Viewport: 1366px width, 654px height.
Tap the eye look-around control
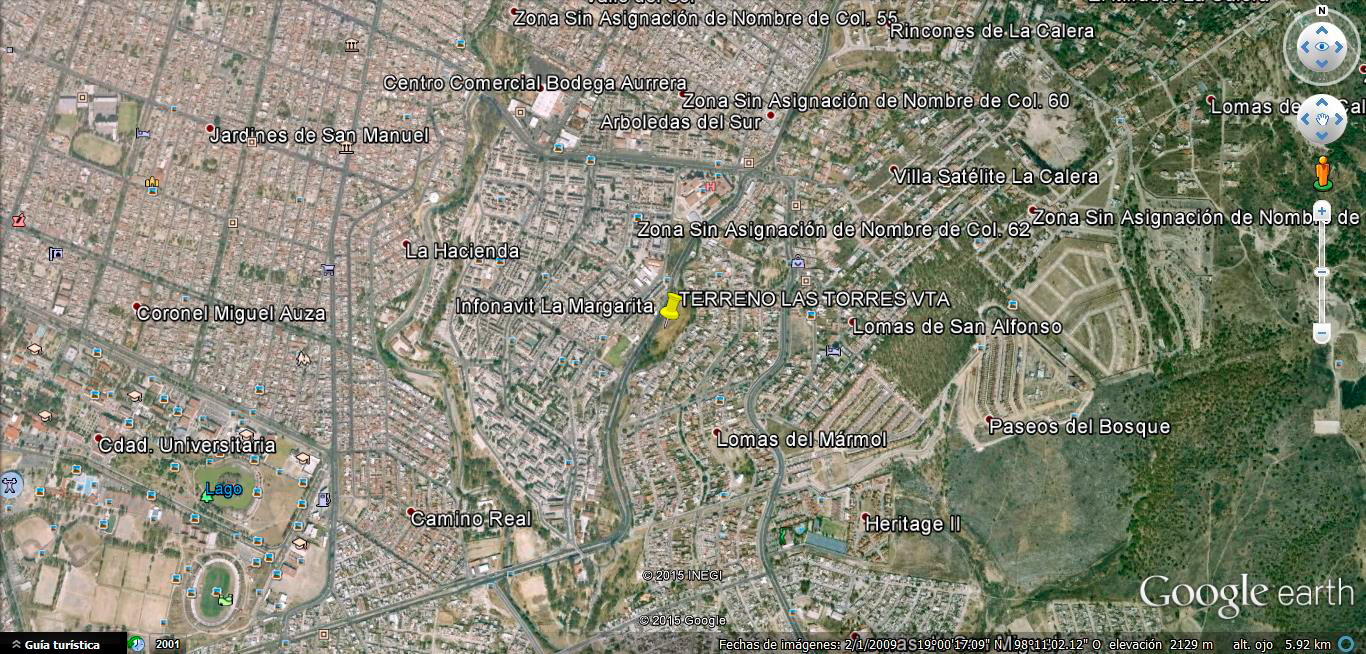tap(1322, 46)
